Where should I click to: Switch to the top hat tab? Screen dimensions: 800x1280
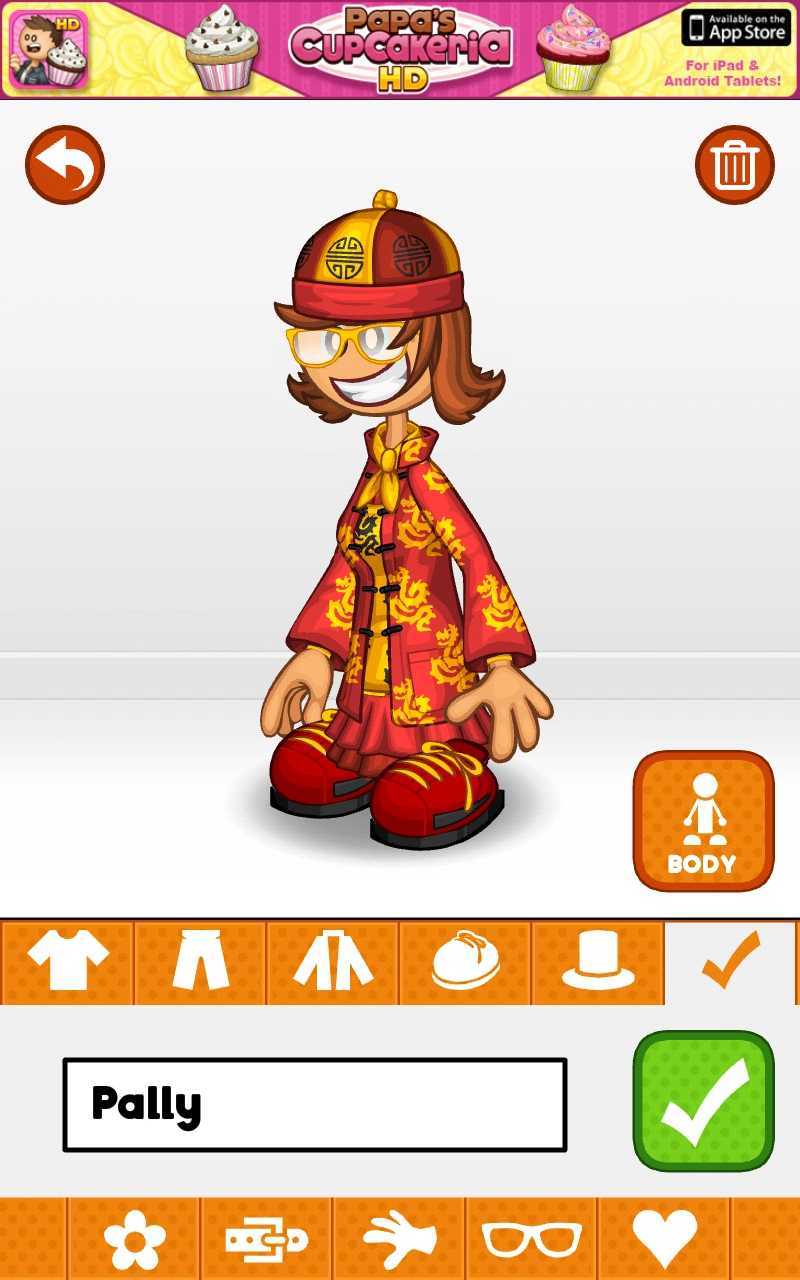click(x=597, y=963)
